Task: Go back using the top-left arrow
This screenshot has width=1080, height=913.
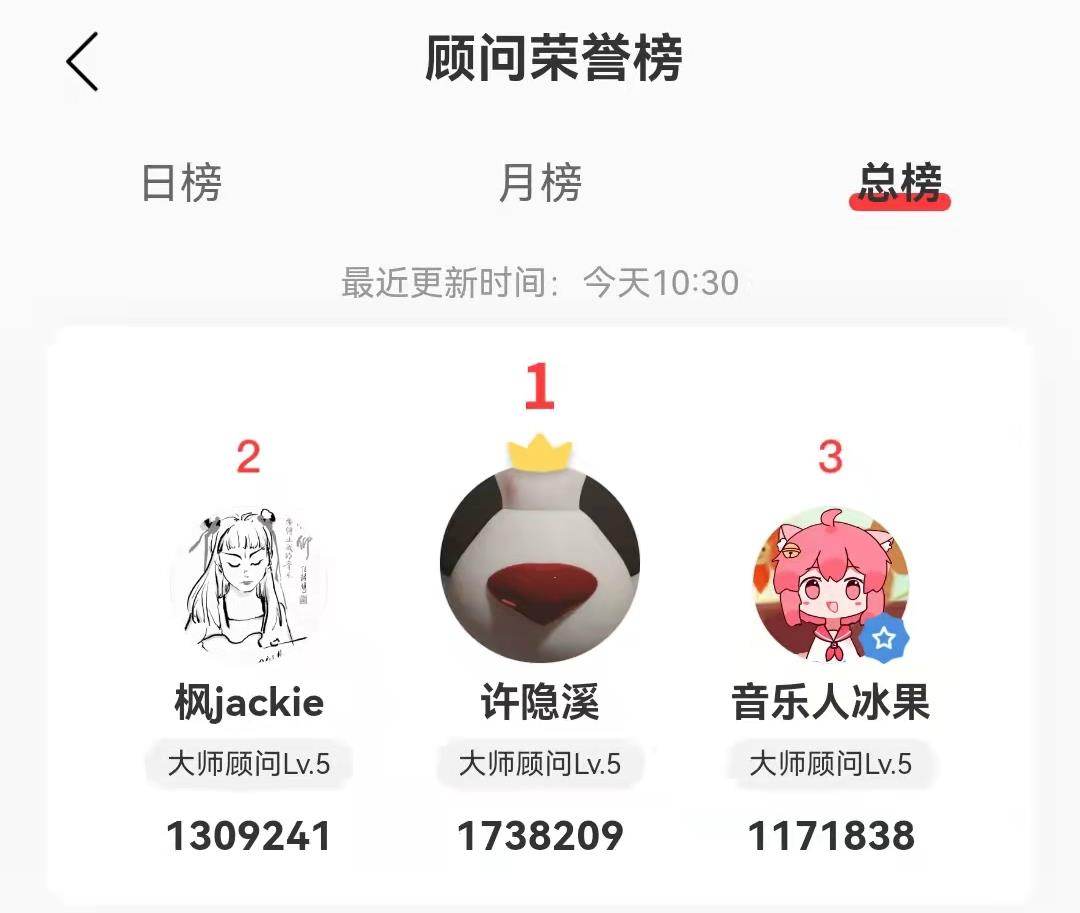Action: (x=82, y=62)
